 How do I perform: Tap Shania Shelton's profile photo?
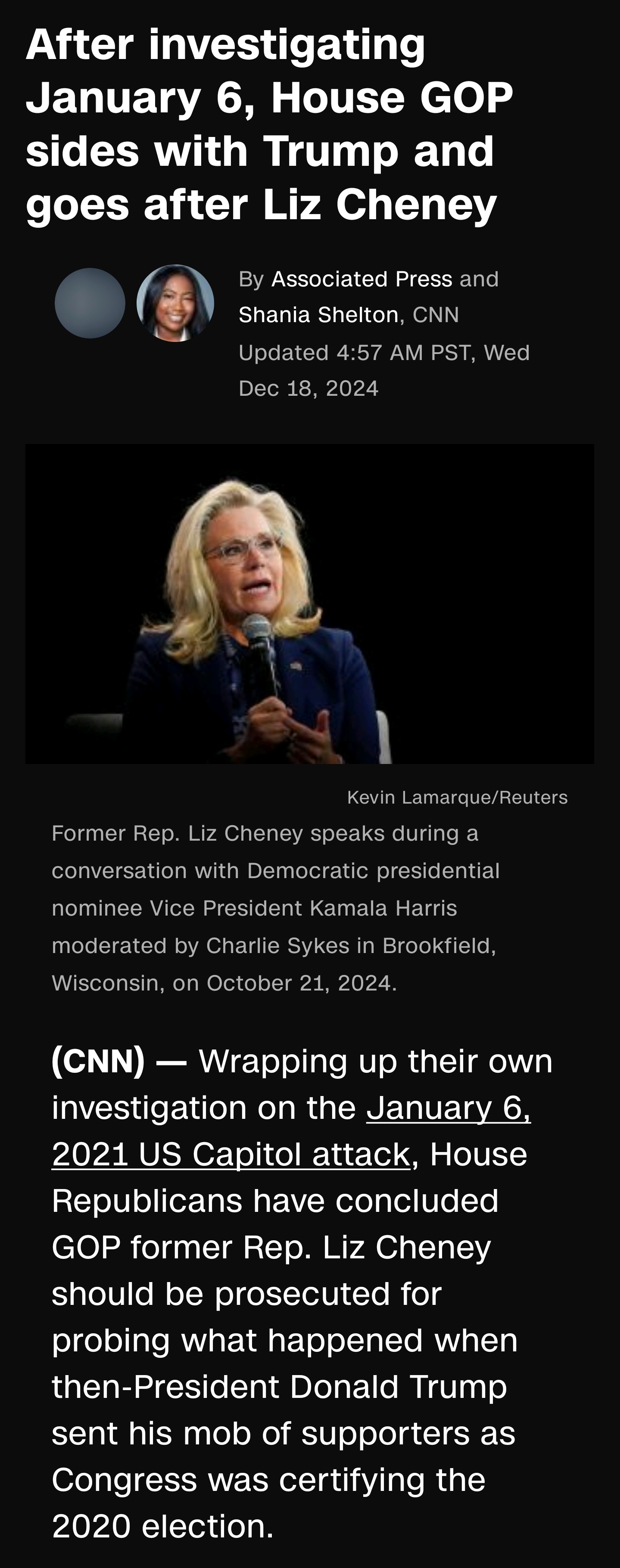tap(175, 303)
